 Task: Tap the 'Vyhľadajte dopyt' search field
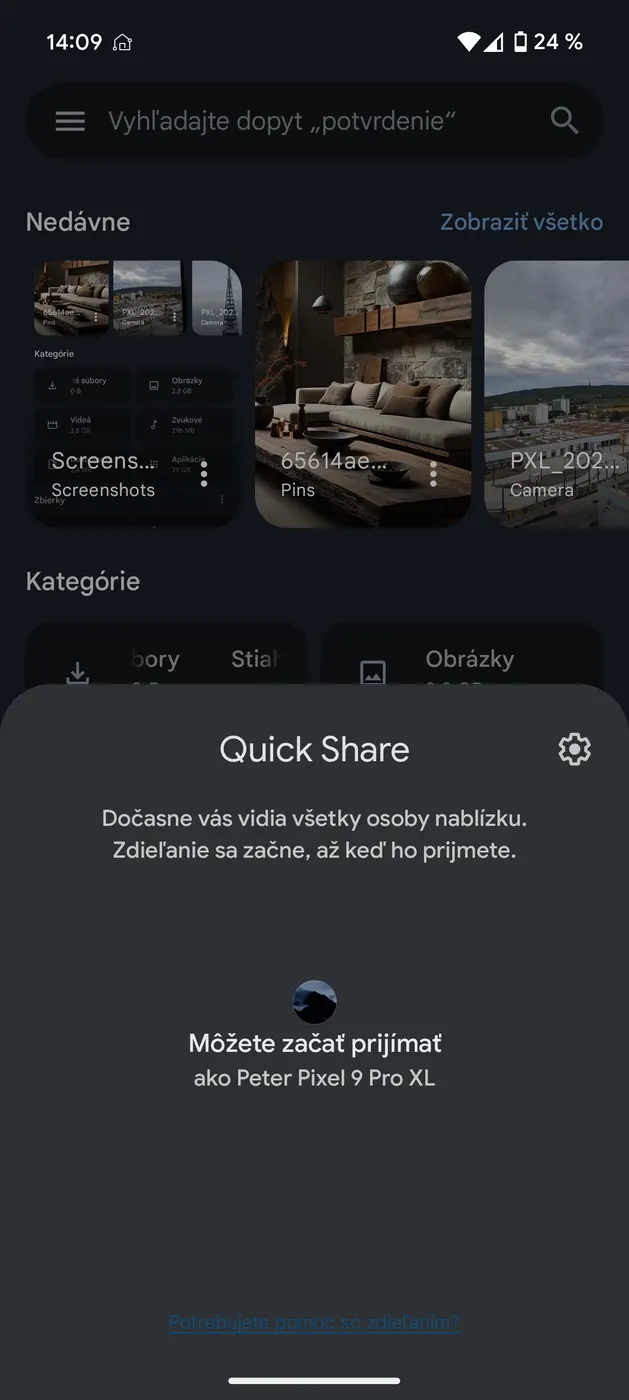pyautogui.click(x=300, y=122)
